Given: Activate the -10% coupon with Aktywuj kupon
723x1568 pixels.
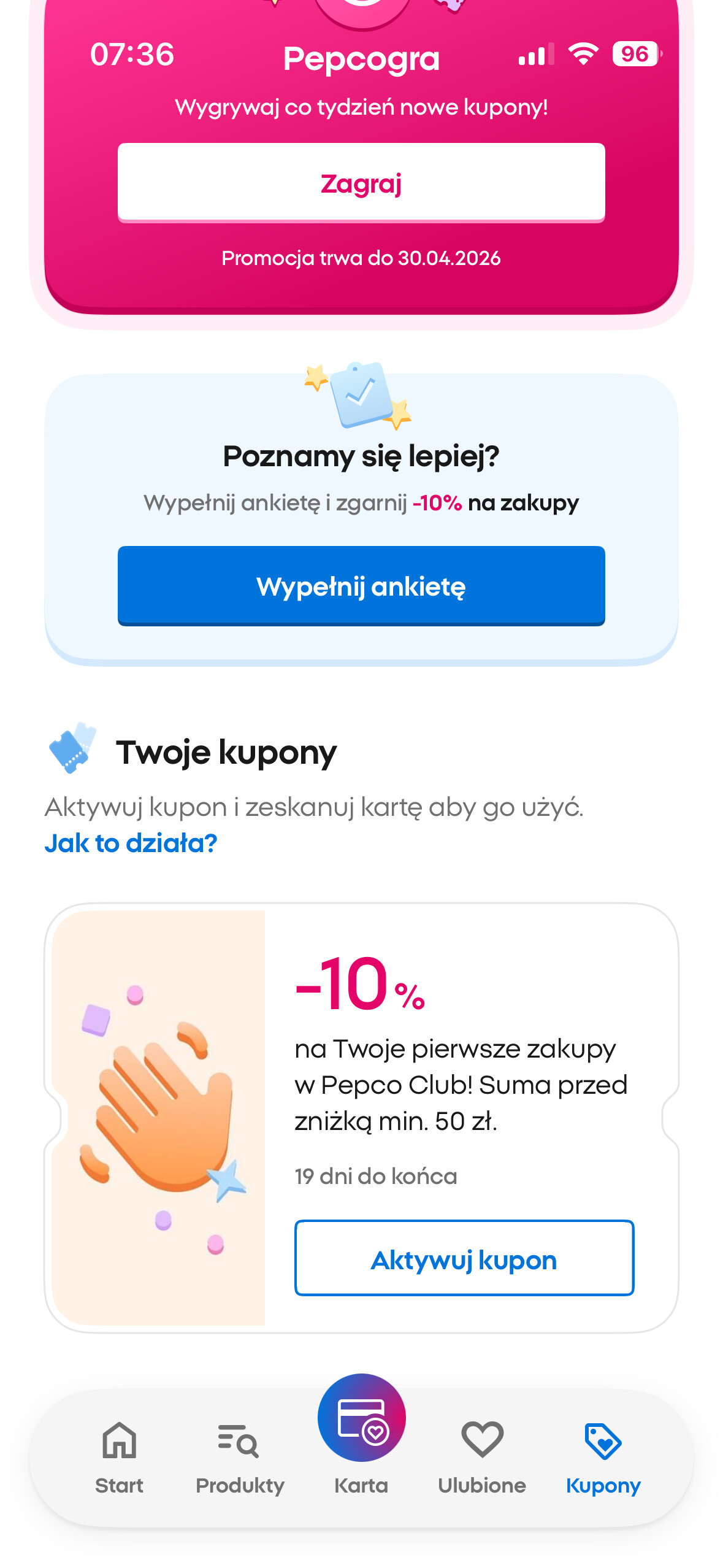Looking at the screenshot, I should (464, 1258).
